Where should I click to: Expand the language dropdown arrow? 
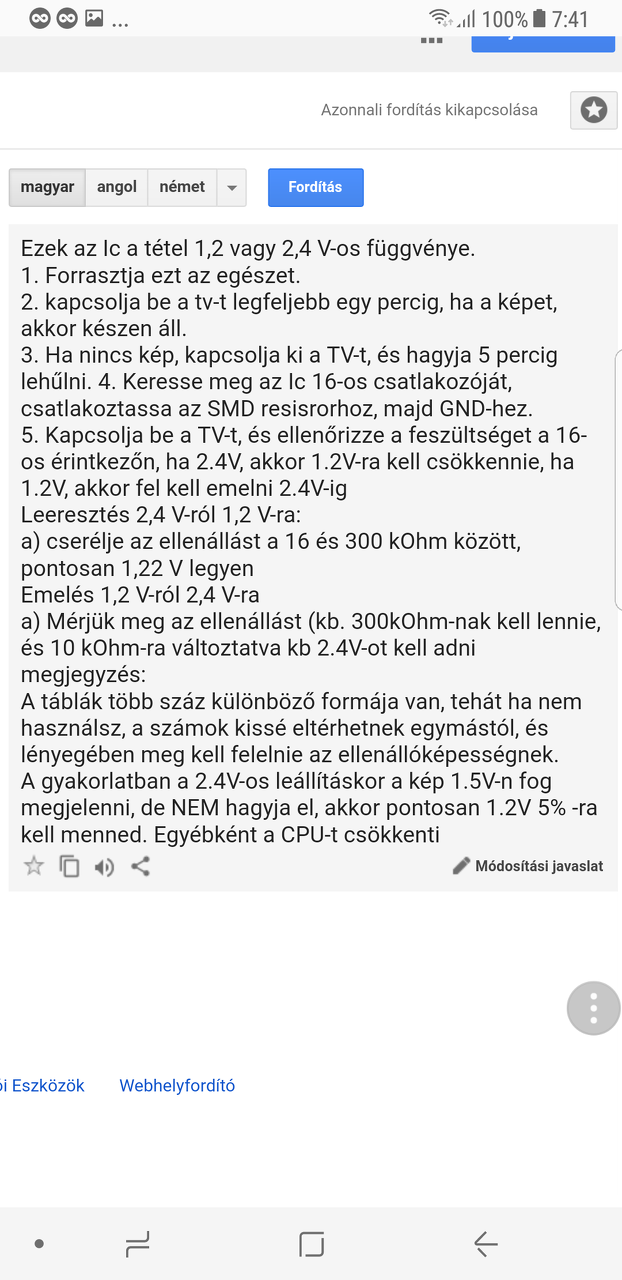point(232,188)
